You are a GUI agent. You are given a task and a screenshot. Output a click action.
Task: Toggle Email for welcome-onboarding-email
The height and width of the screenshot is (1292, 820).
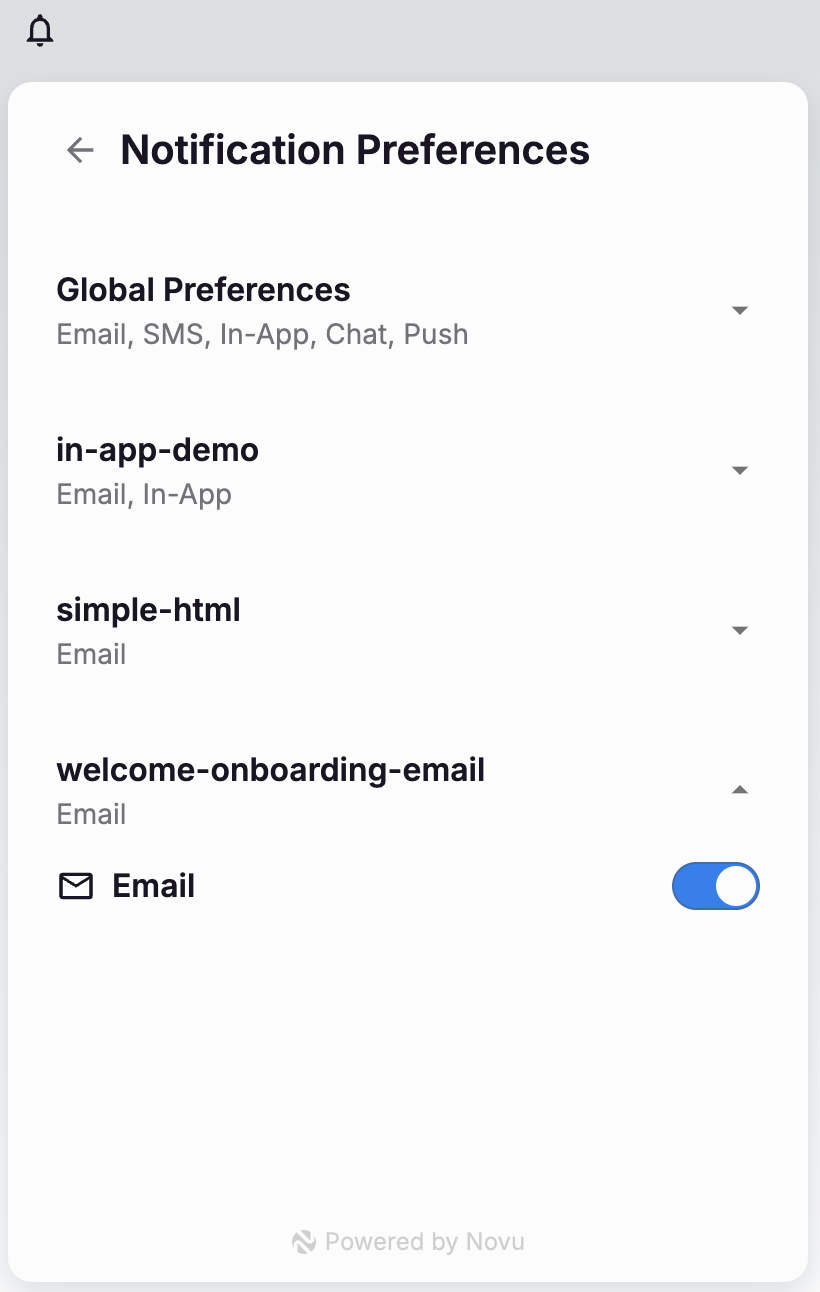pos(715,886)
